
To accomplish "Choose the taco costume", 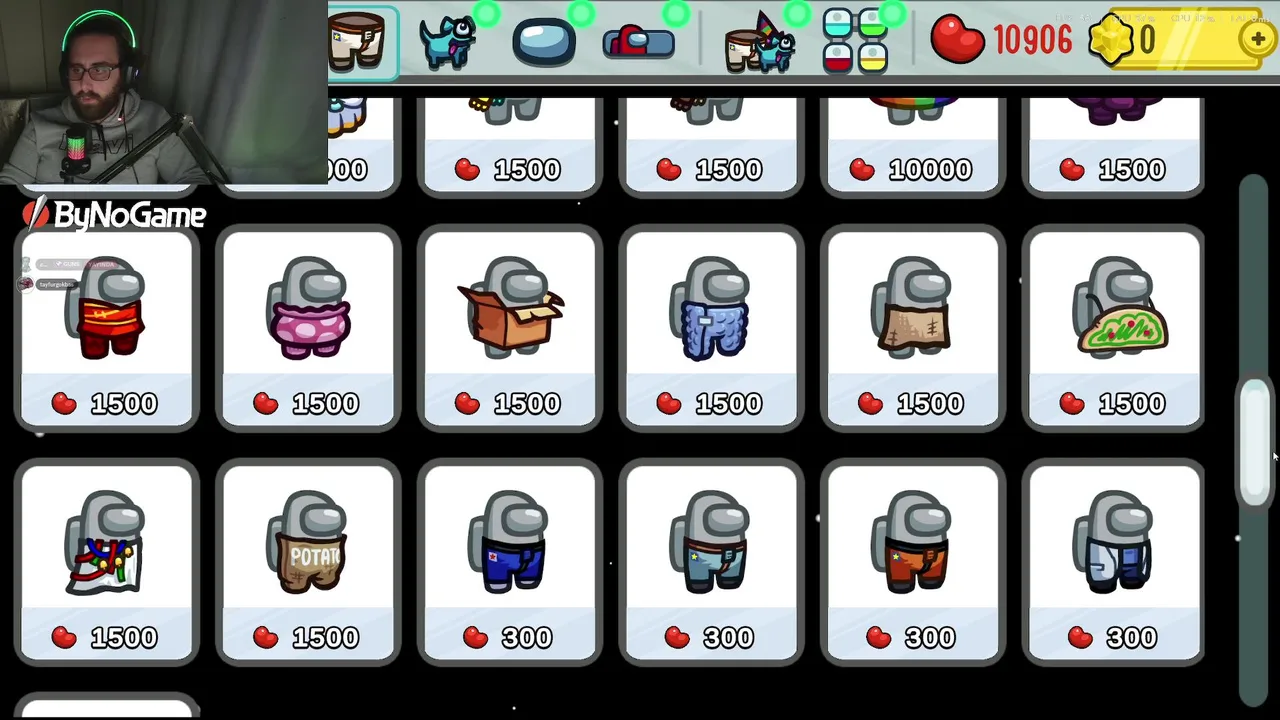I will [x=1114, y=330].
